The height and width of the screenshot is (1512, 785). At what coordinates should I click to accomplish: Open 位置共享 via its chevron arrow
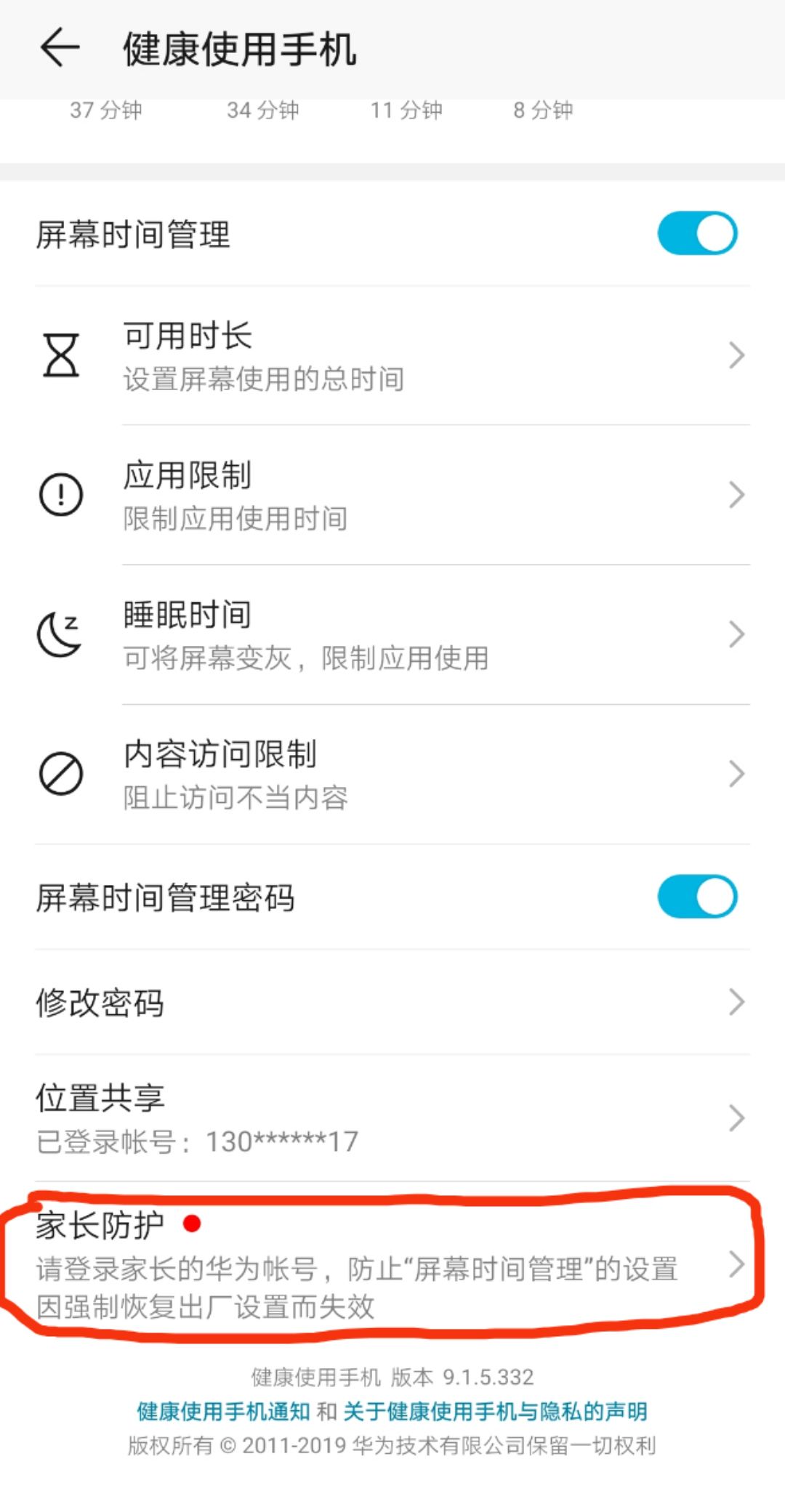coord(736,1119)
